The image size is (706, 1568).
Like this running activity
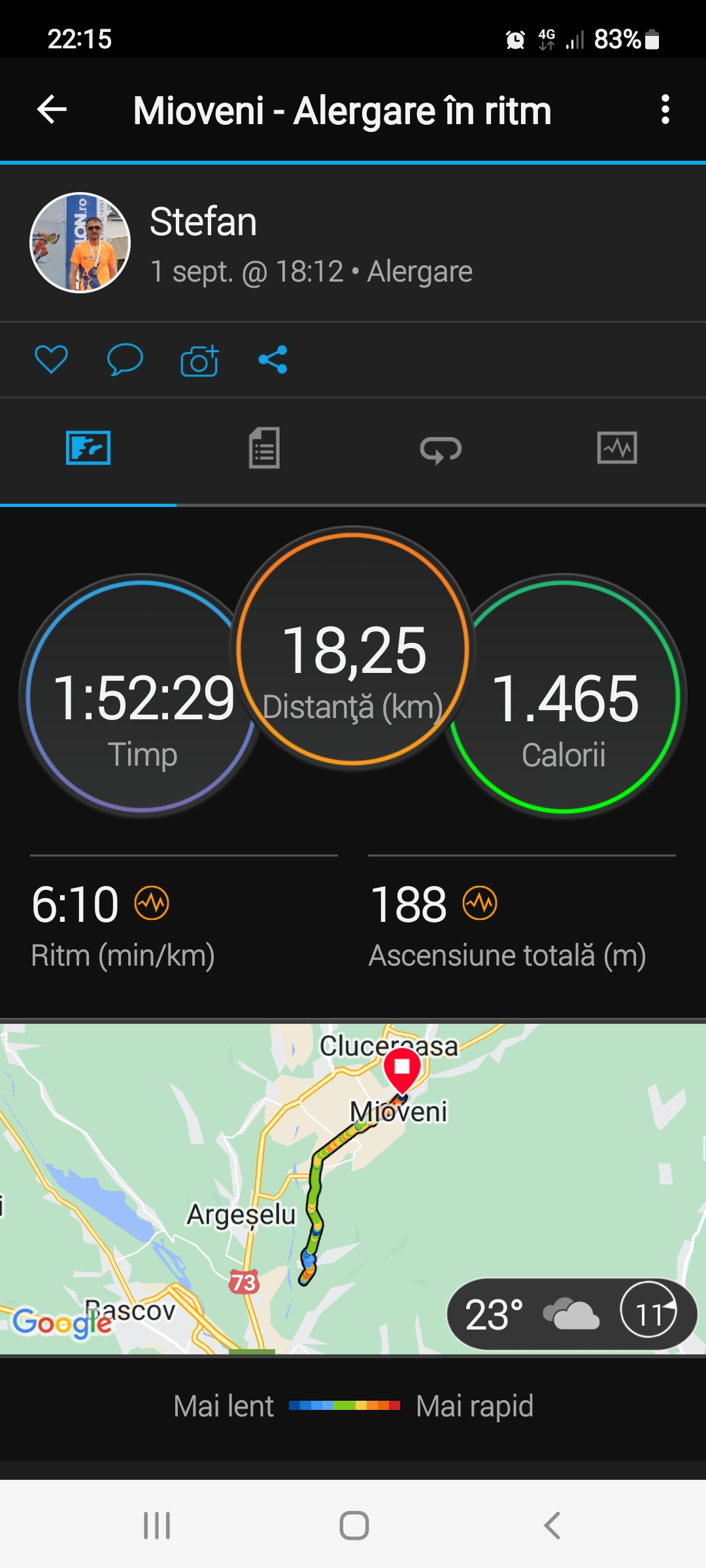click(x=51, y=359)
